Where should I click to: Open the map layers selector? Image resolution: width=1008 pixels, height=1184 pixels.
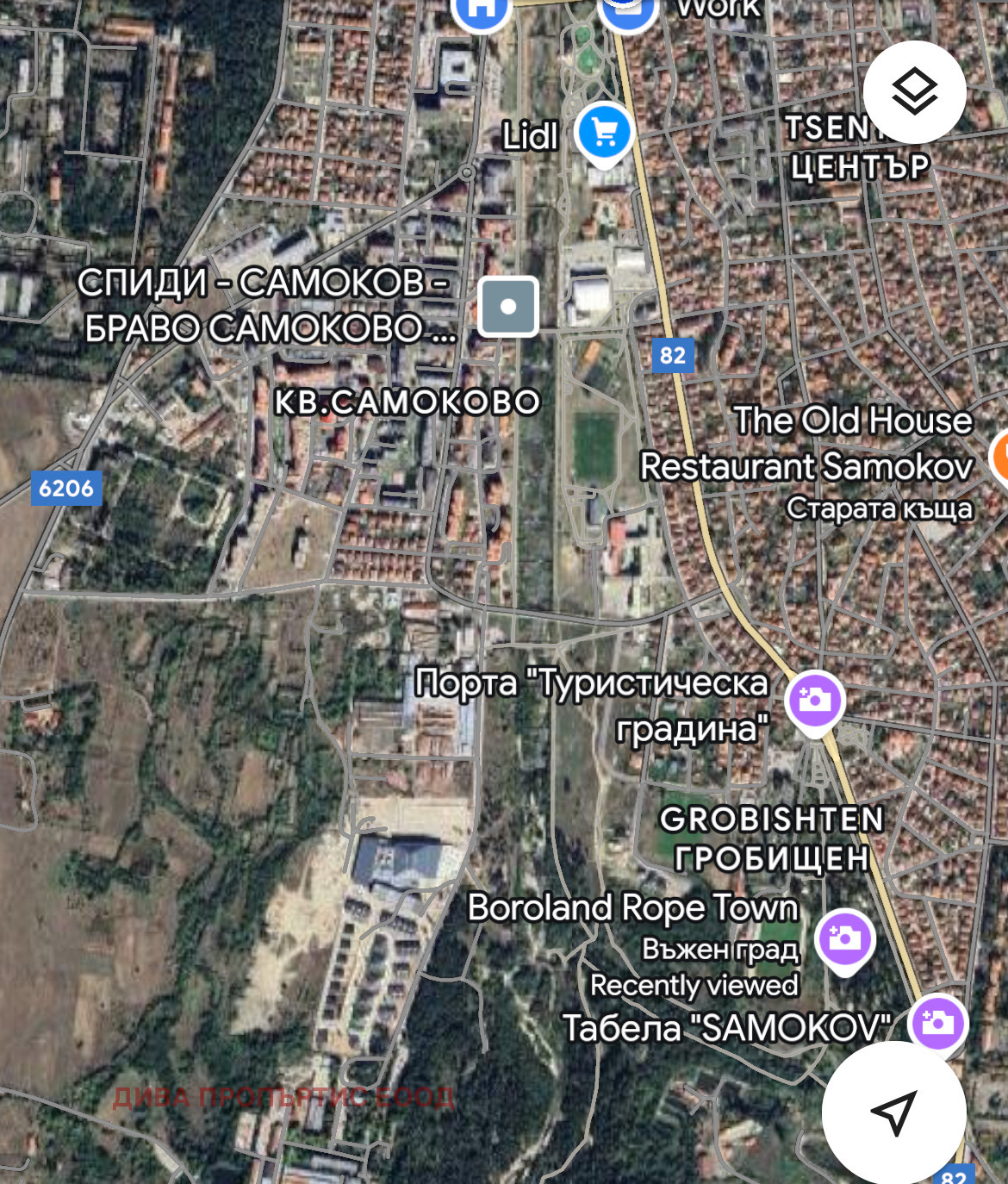[x=914, y=92]
